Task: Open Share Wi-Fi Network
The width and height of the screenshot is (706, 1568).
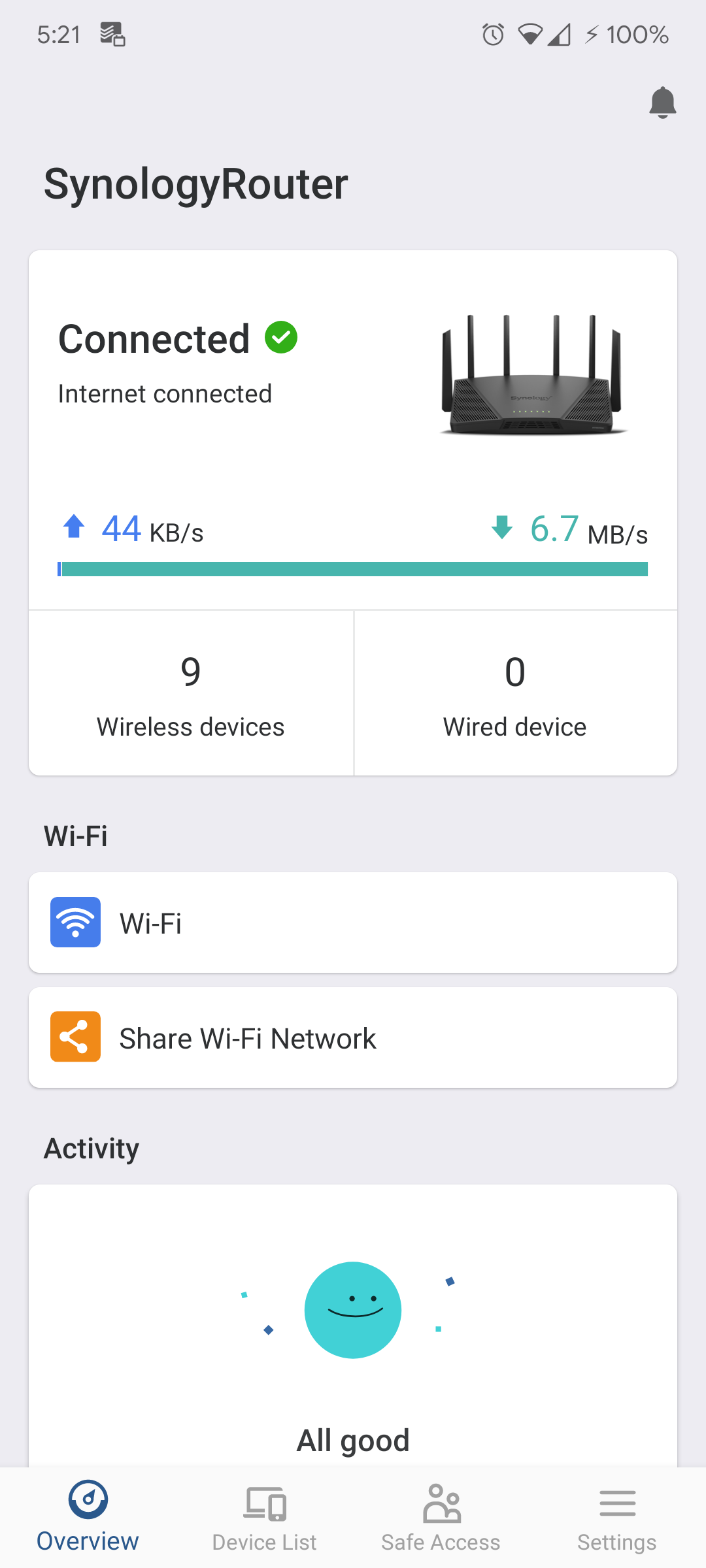Action: [353, 1037]
